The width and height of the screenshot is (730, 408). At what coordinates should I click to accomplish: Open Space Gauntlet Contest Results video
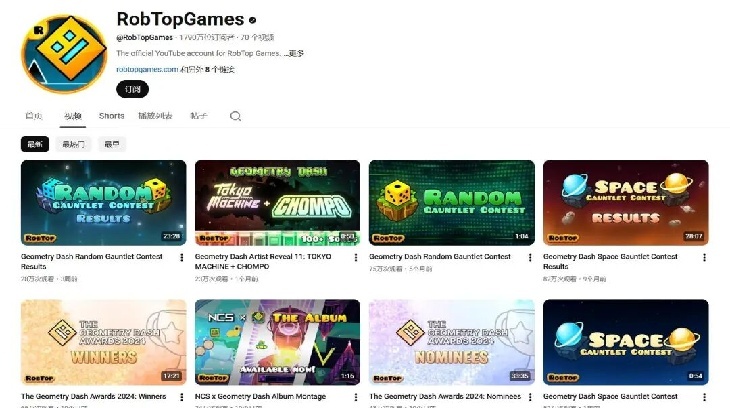(625, 202)
